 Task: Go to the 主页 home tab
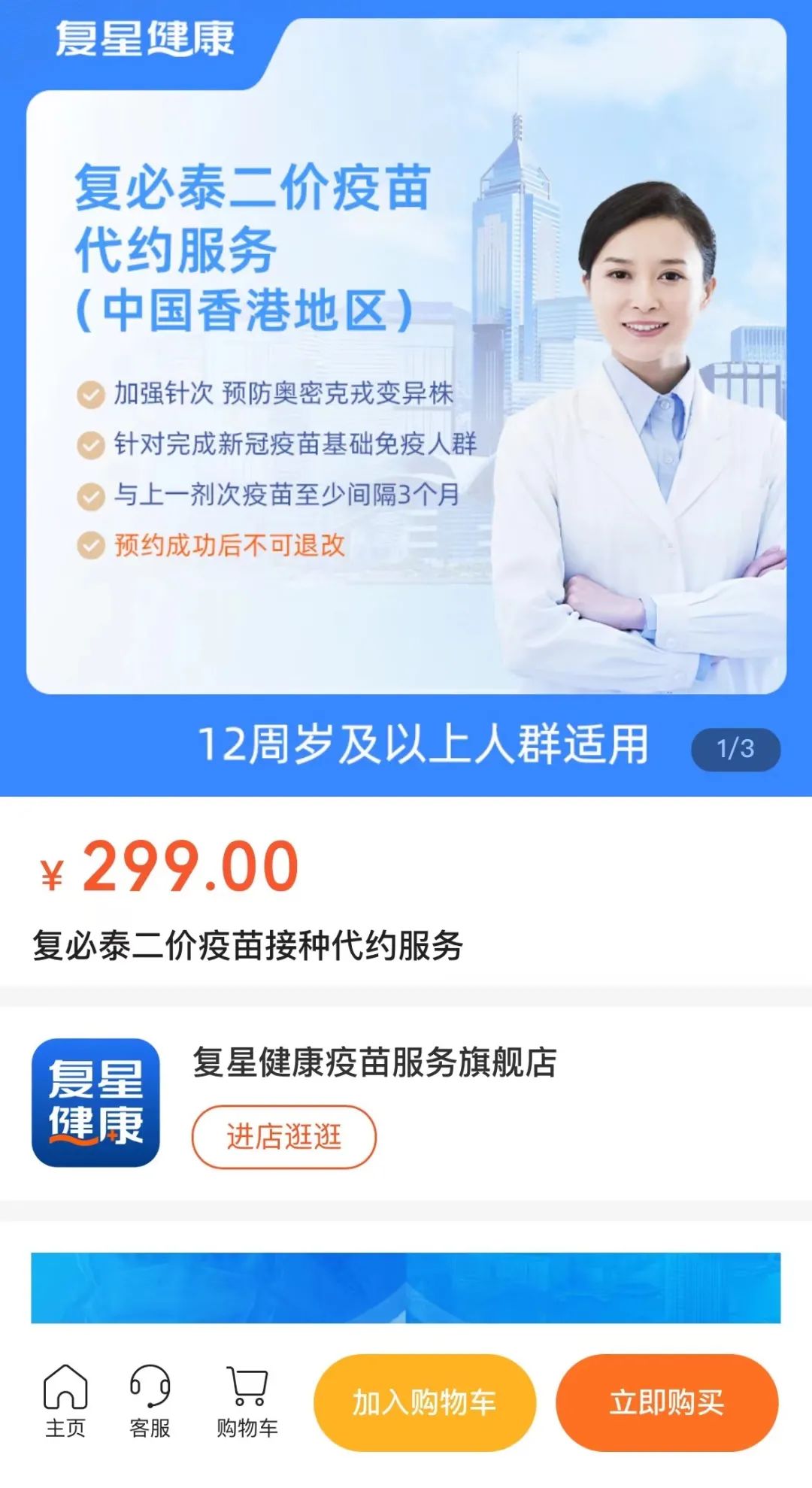click(x=65, y=1402)
